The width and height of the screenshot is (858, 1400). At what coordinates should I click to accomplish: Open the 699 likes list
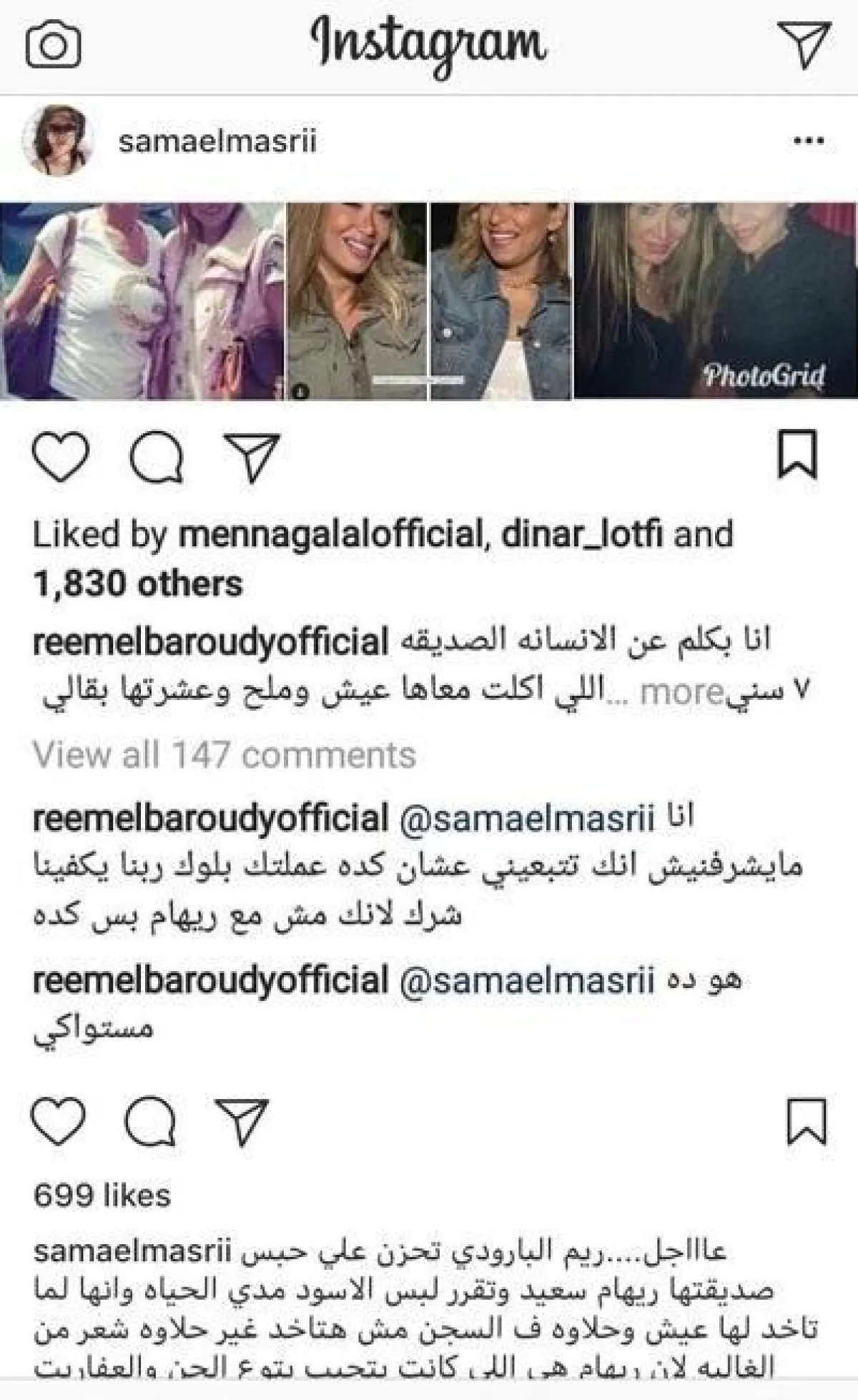pyautogui.click(x=102, y=1196)
